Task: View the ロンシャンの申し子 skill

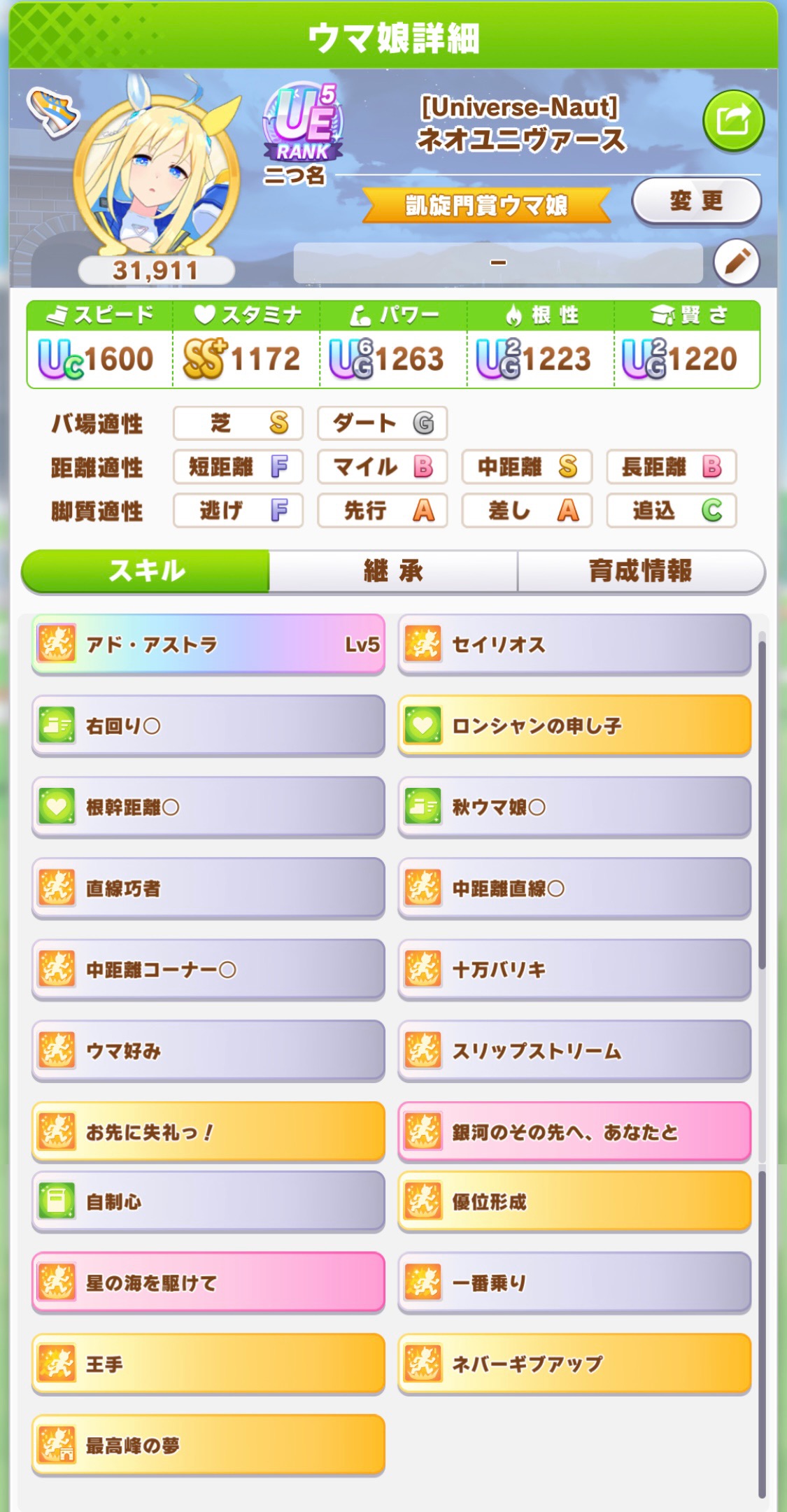Action: coord(574,726)
